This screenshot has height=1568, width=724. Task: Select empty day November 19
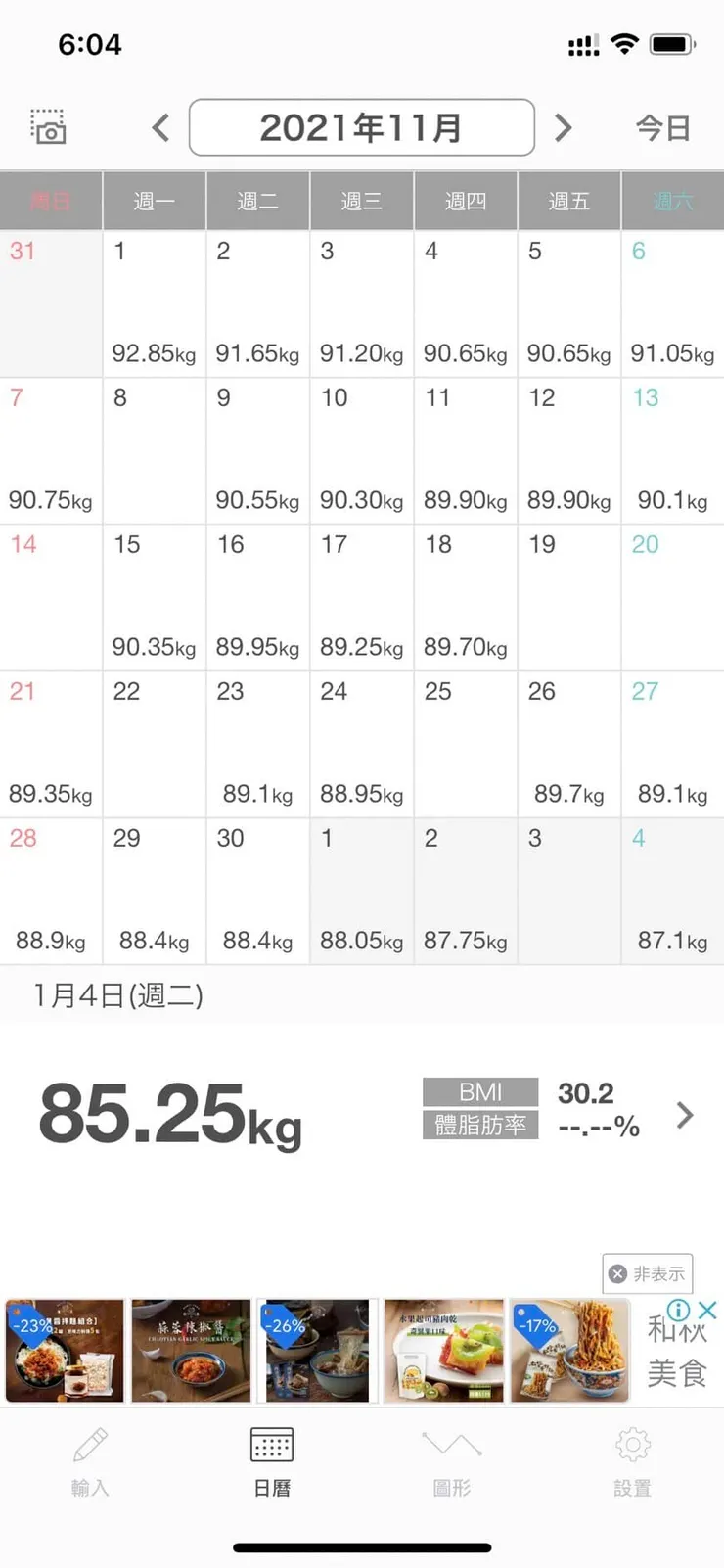coord(568,597)
